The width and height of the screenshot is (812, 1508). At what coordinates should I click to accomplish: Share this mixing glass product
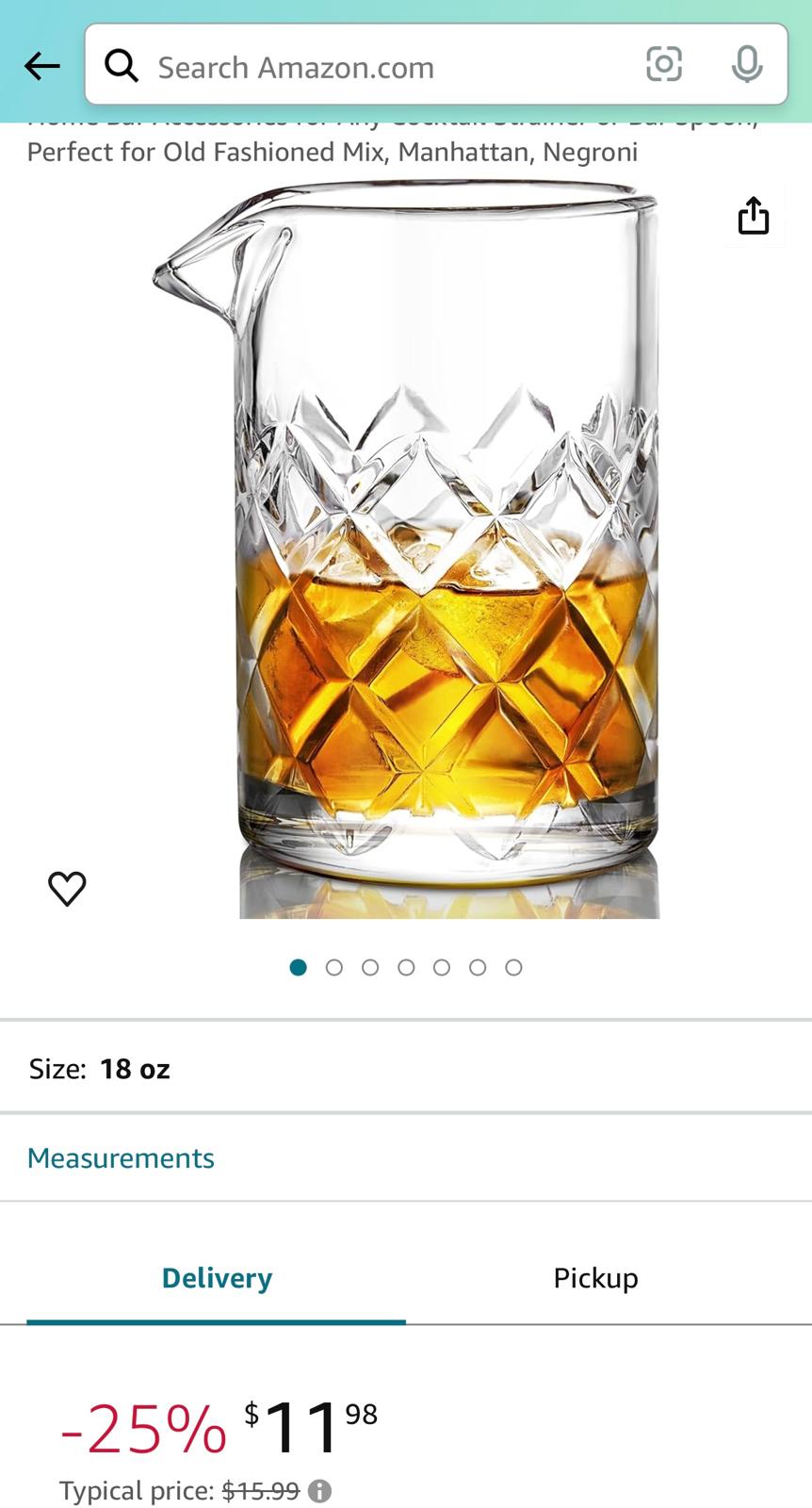point(753,216)
